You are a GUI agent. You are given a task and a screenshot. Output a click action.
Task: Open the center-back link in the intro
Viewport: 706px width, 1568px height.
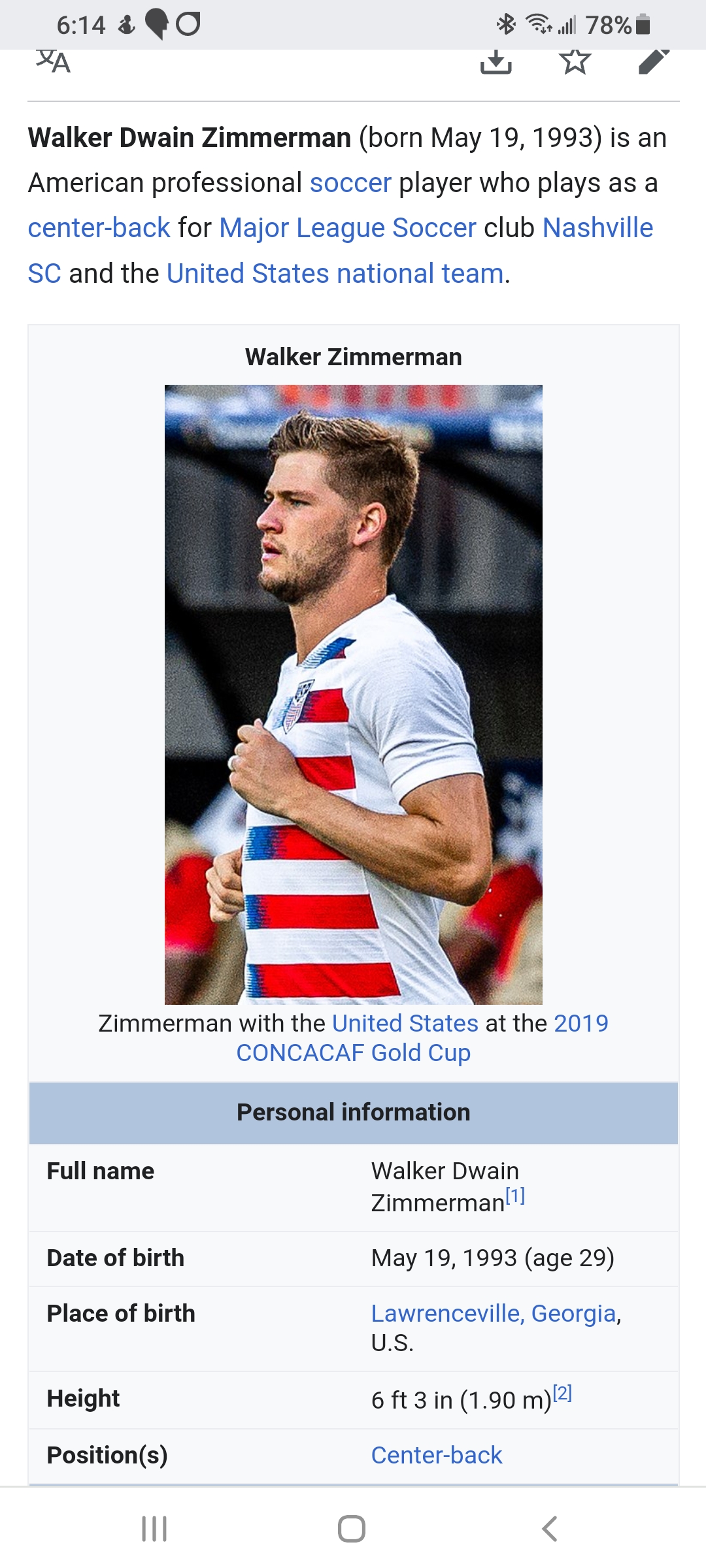pyautogui.click(x=99, y=228)
